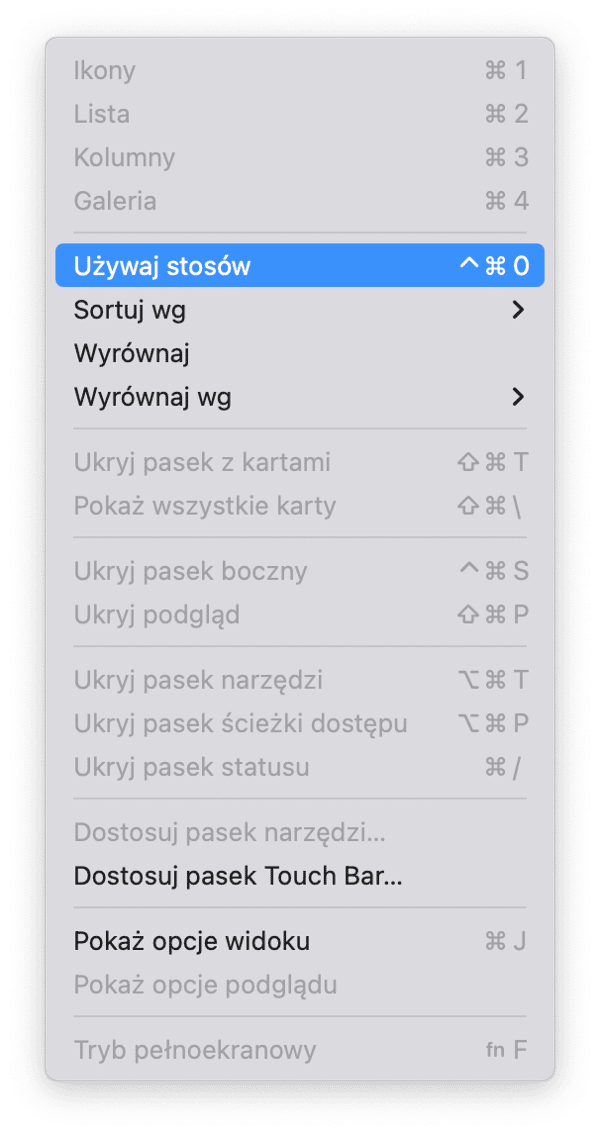Select the Używaj stosów menu item

coord(299,265)
